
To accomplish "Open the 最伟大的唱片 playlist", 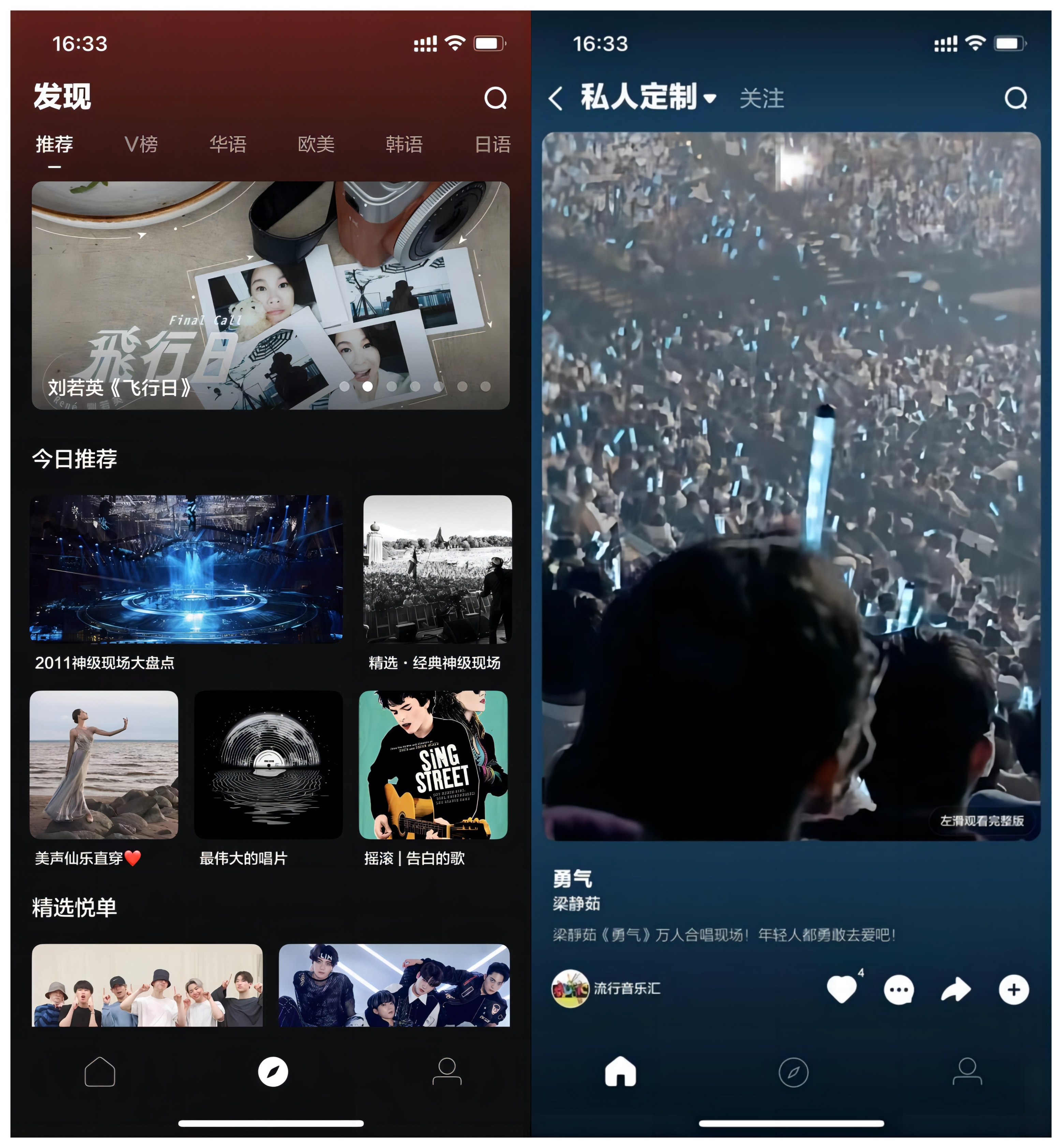I will coord(268,764).
